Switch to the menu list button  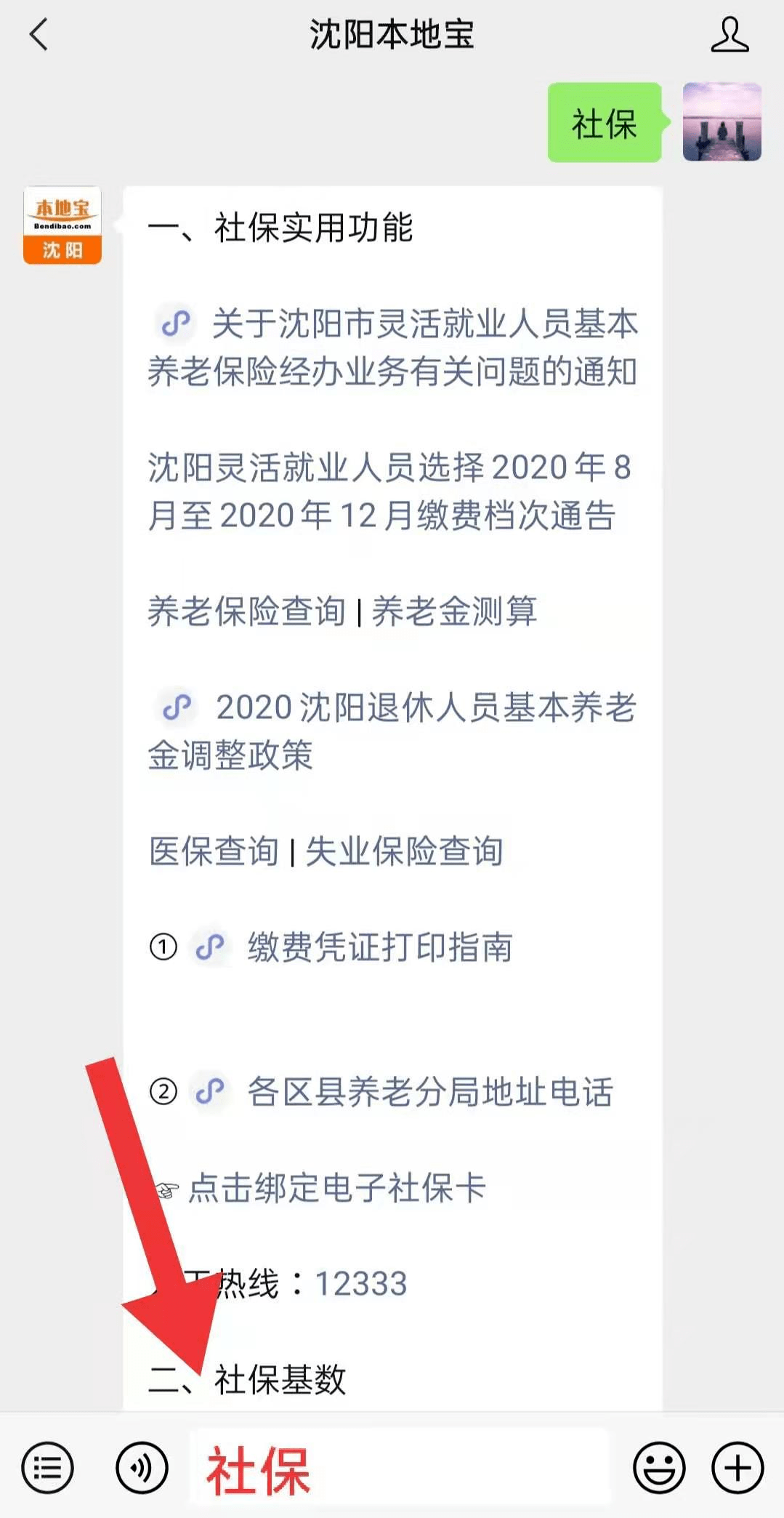[47, 1468]
